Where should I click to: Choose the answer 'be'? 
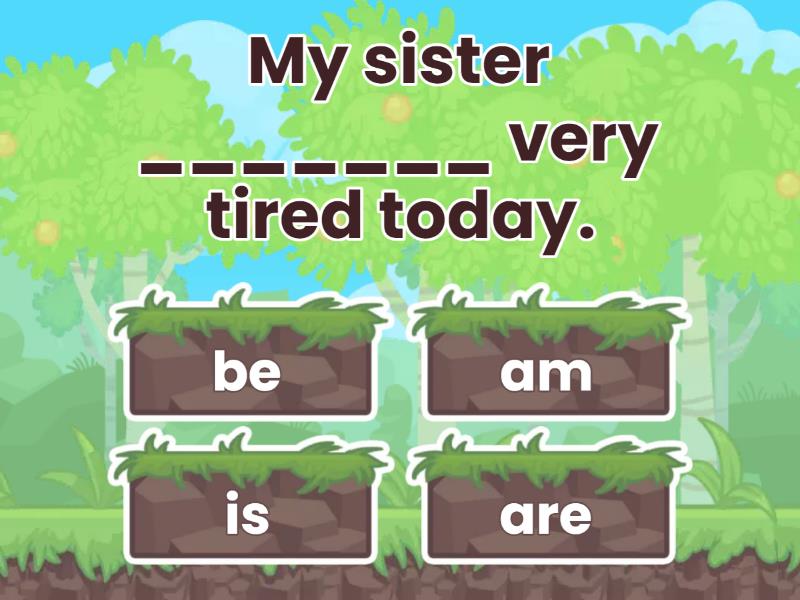(x=248, y=372)
